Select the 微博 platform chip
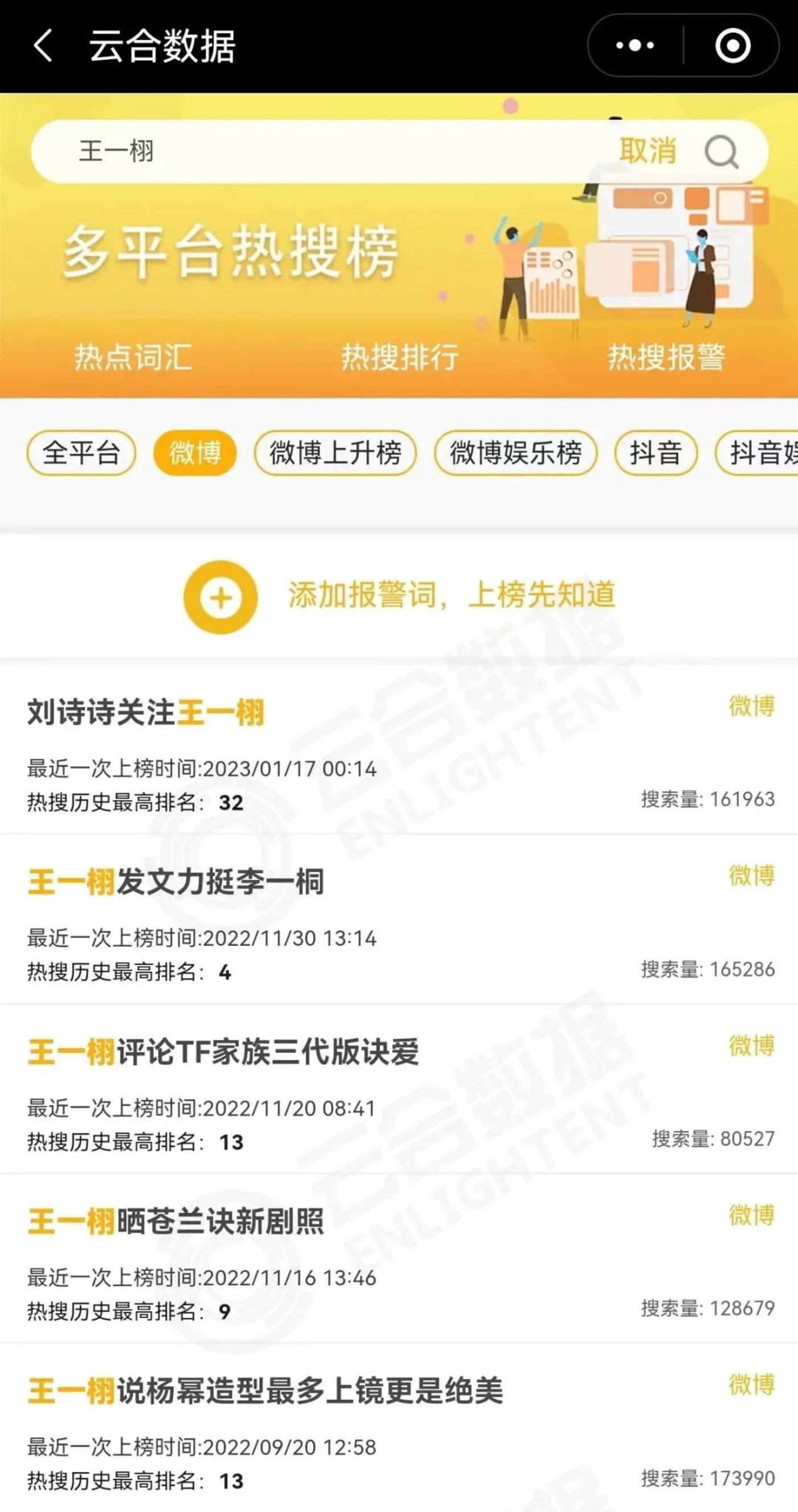This screenshot has height=1512, width=798. [195, 453]
